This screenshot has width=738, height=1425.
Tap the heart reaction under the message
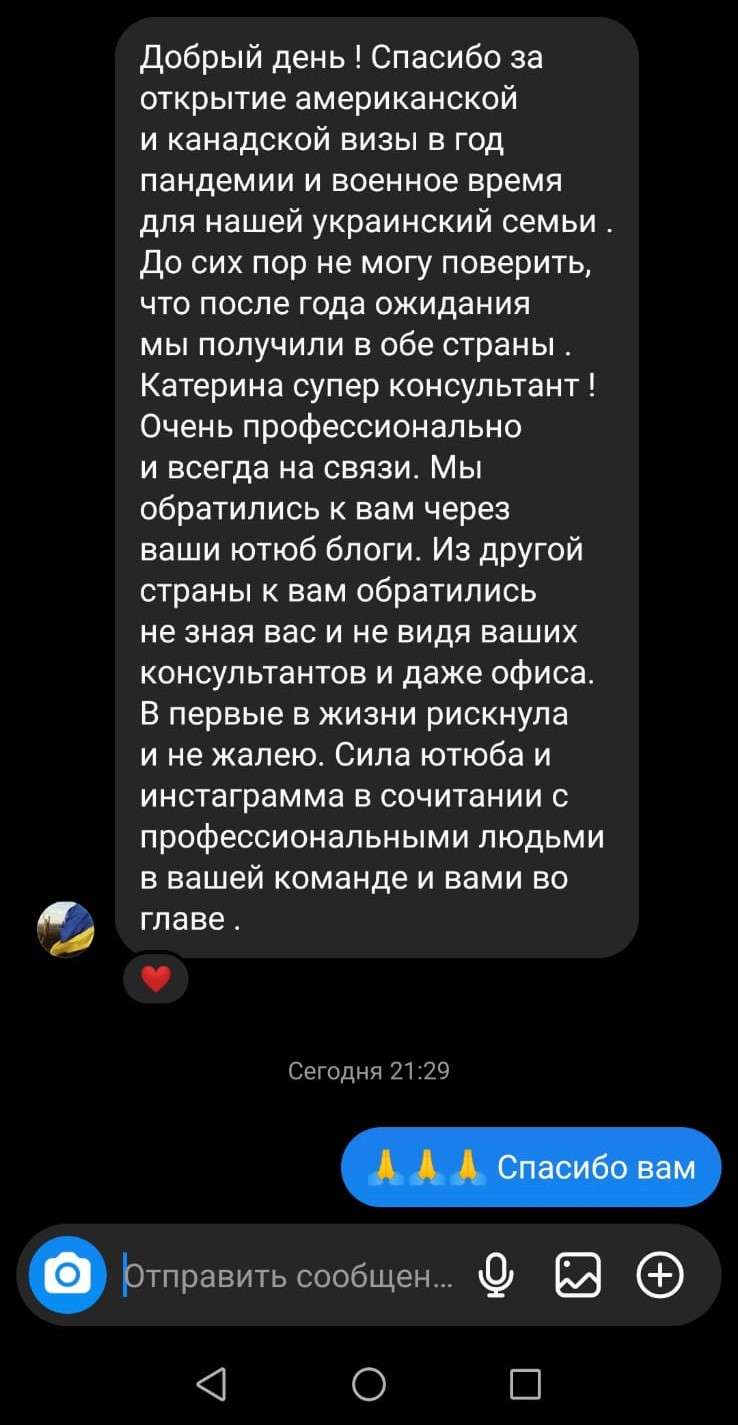point(156,978)
